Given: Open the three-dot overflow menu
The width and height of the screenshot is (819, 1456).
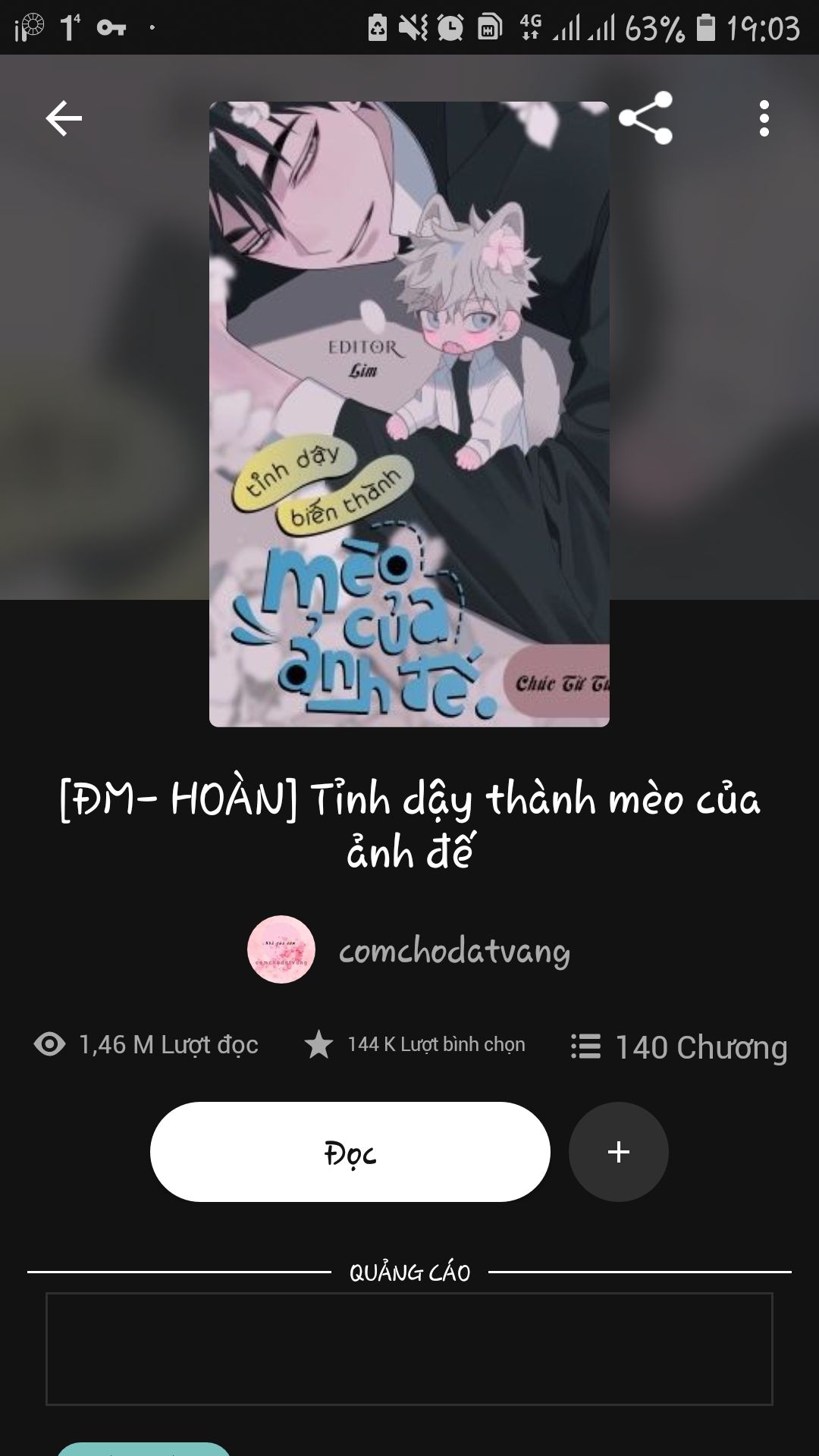Looking at the screenshot, I should (764, 119).
